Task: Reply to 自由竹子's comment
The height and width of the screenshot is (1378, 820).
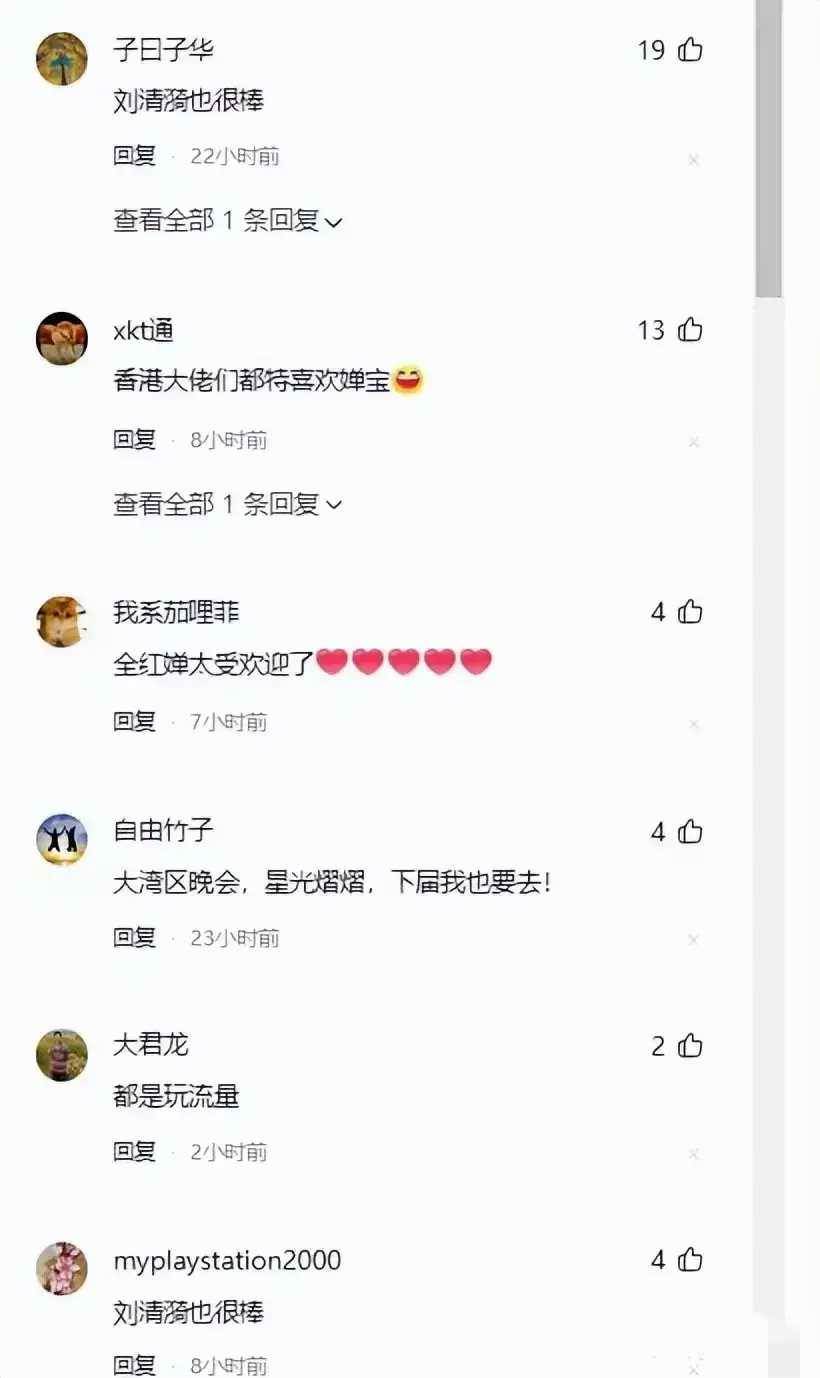Action: pos(134,938)
